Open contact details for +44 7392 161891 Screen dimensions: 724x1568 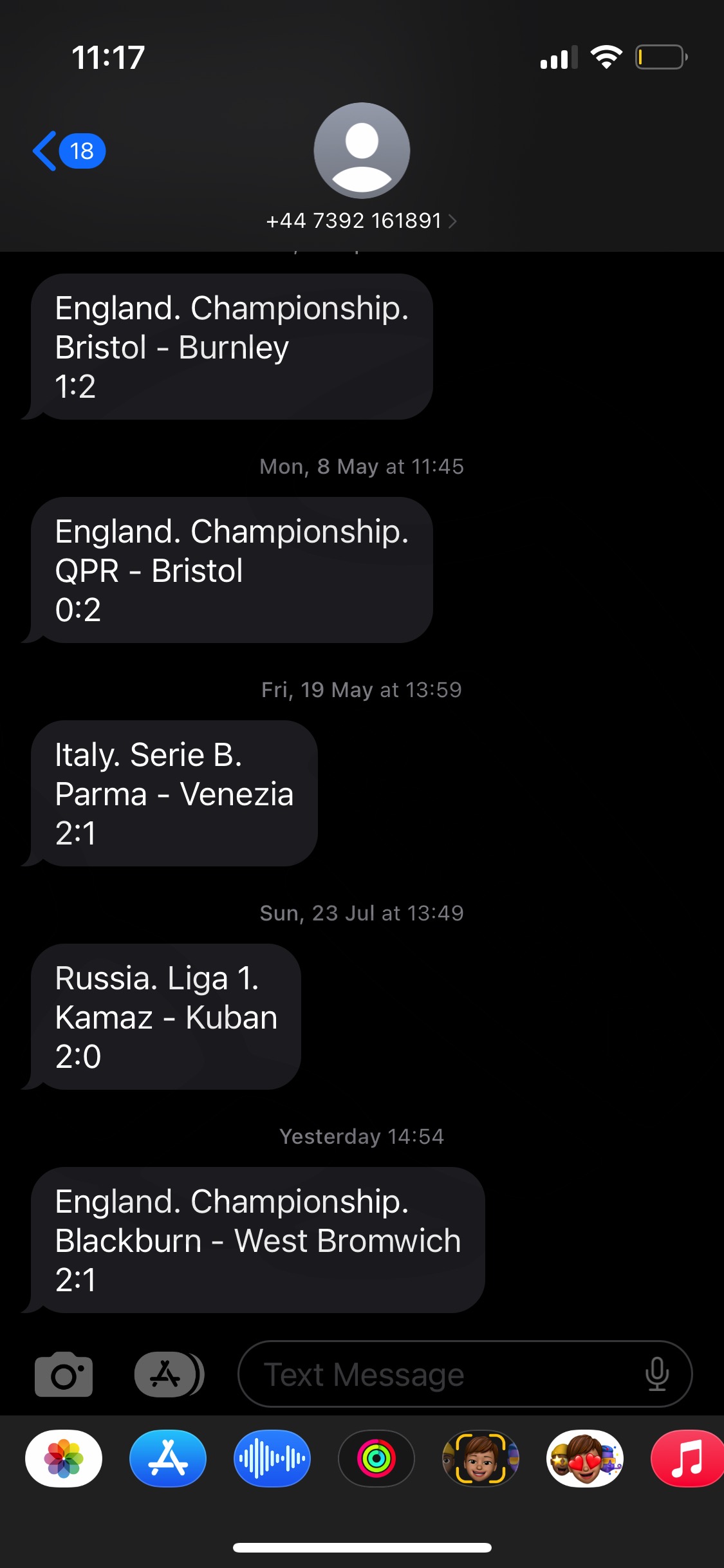click(362, 221)
